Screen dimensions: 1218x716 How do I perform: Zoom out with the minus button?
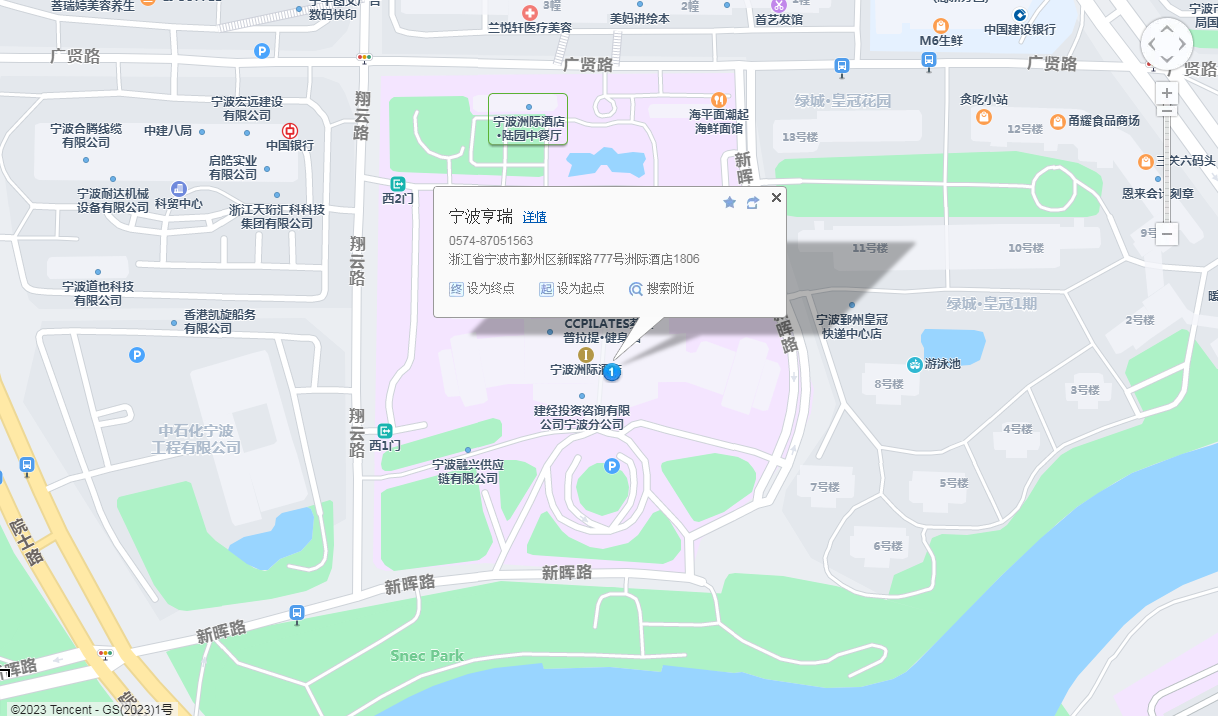click(1166, 234)
